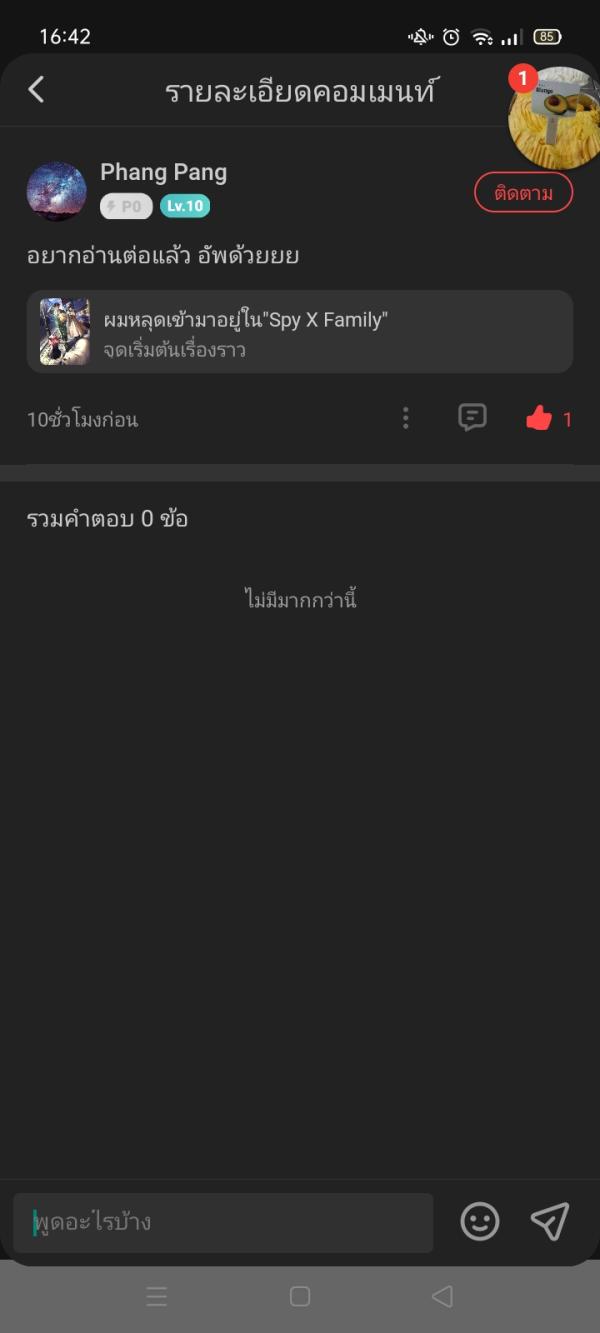The width and height of the screenshot is (600, 1333).
Task: Tap the reply speech bubble icon
Action: tap(472, 418)
